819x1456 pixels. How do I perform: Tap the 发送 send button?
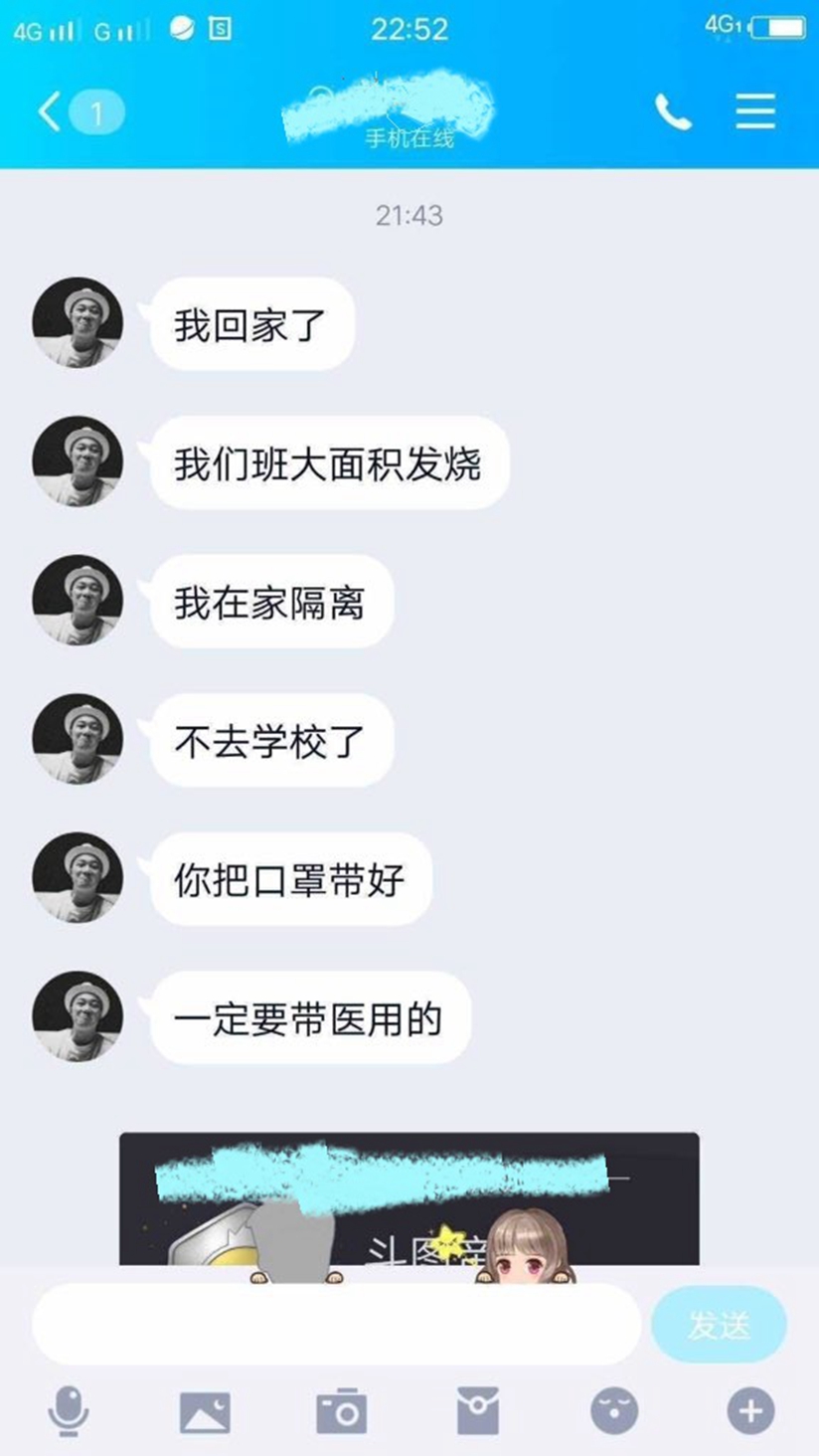pos(719,1325)
